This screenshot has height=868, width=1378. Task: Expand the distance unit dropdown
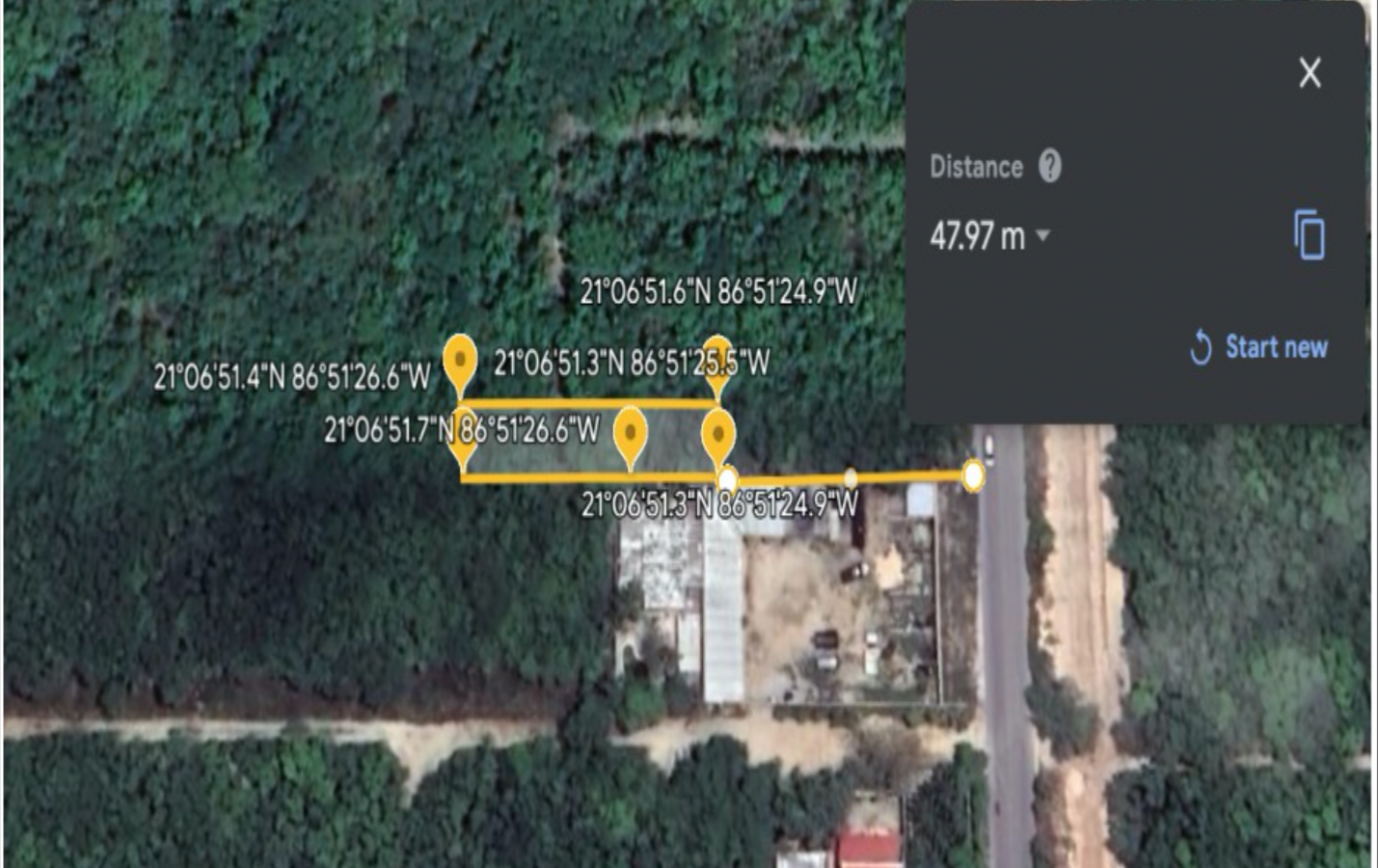click(x=1042, y=234)
